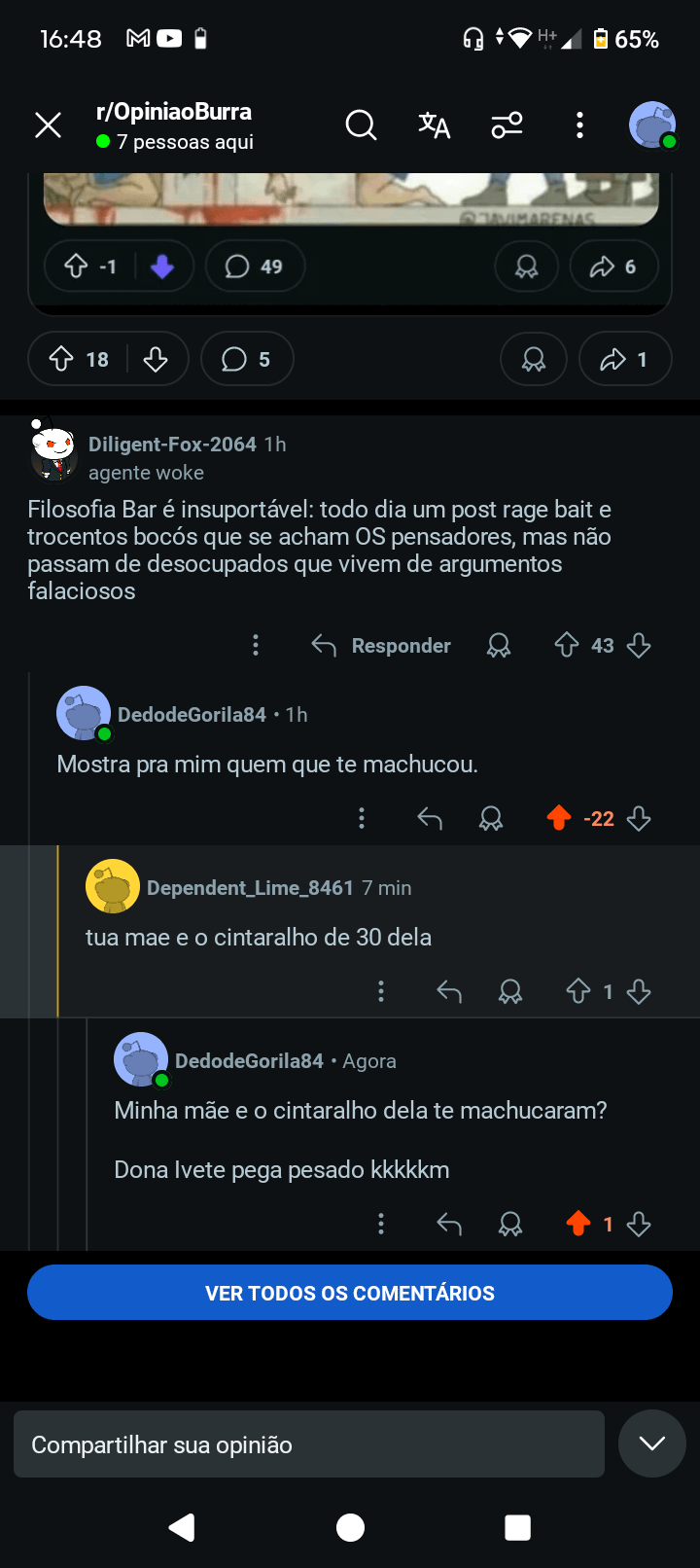Open search in r/OpiniaoBurra
Viewport: 700px width, 1568px height.
tap(361, 125)
